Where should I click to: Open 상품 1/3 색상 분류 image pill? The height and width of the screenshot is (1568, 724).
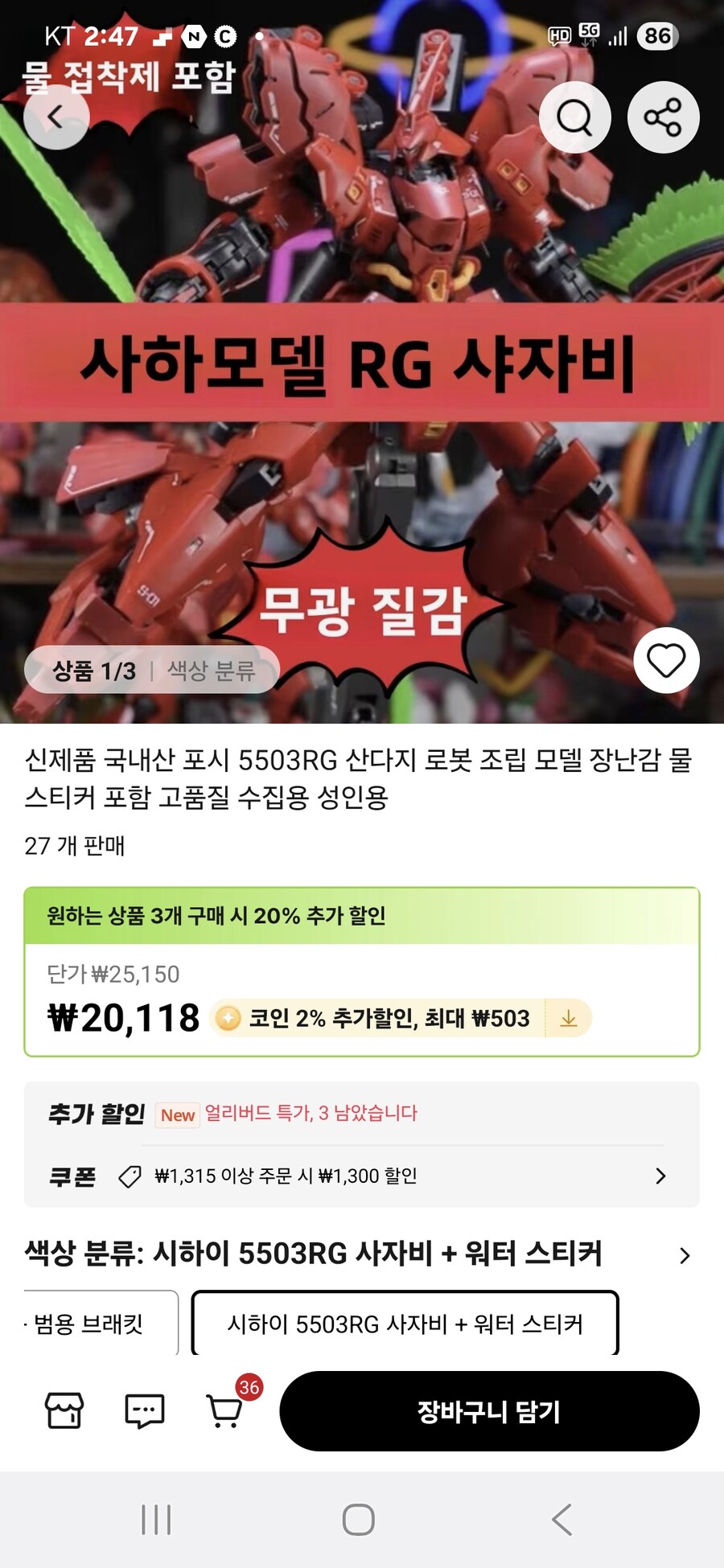click(152, 670)
